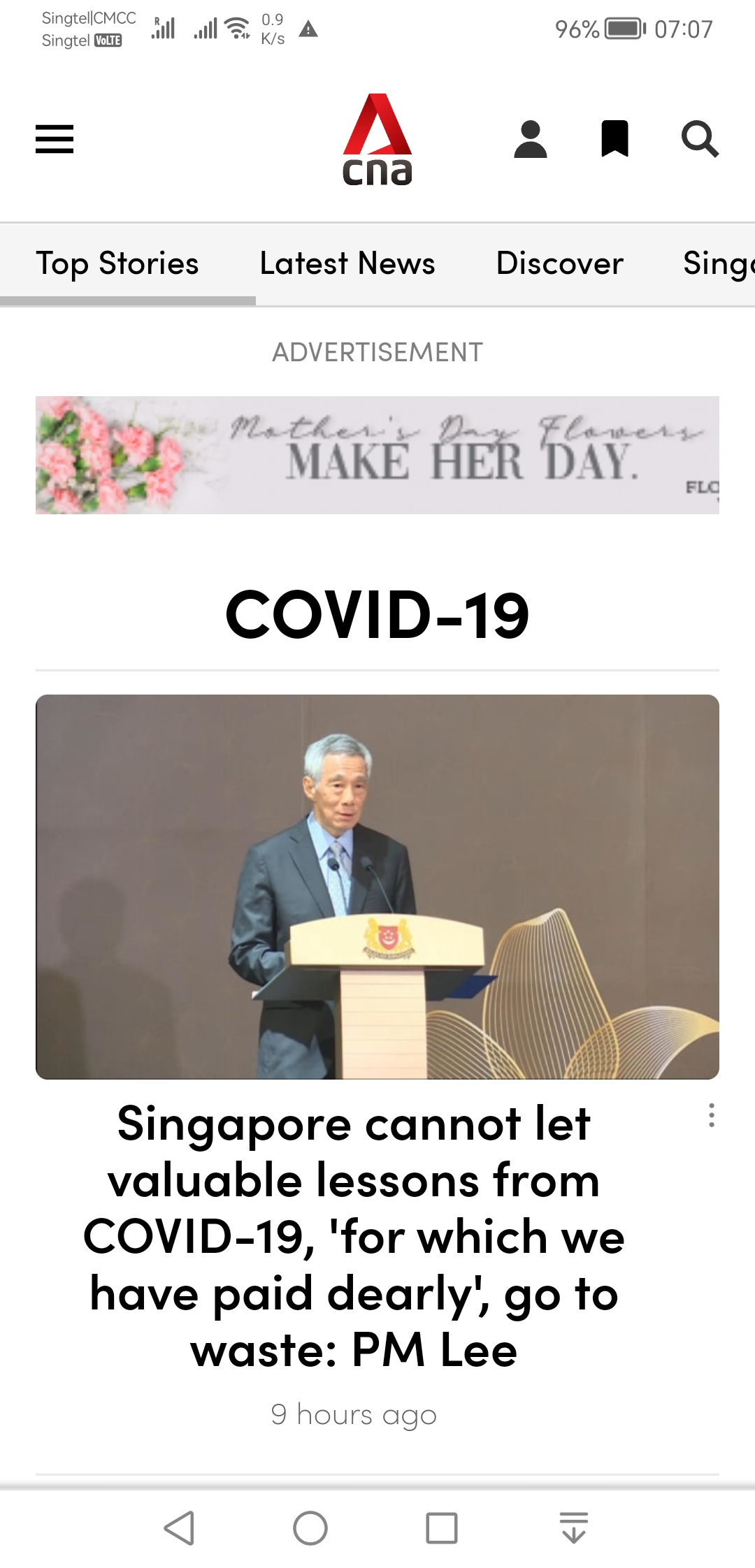
Task: Open the search icon
Action: click(700, 139)
